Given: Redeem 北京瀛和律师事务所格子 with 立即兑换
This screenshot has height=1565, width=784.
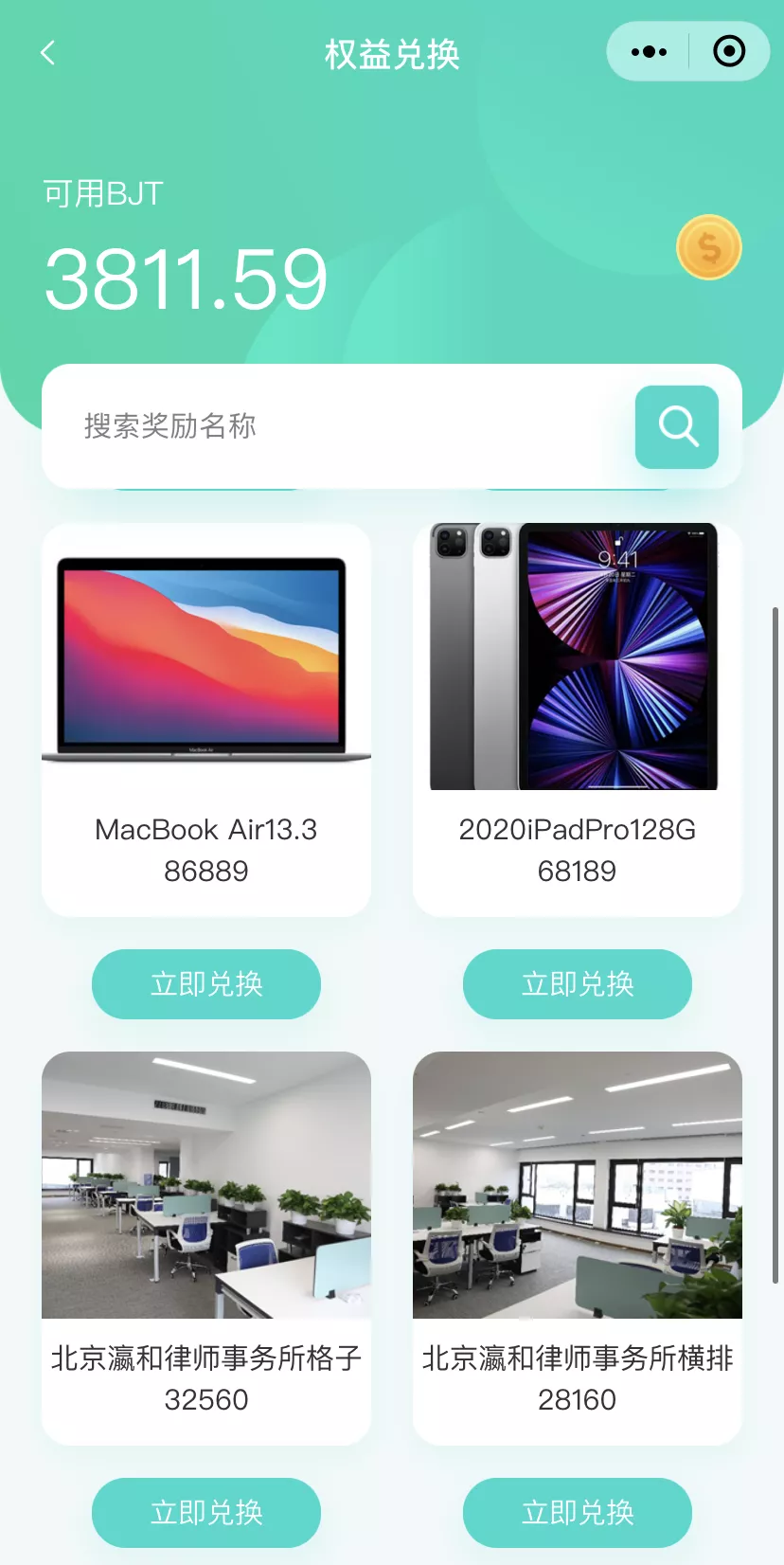Looking at the screenshot, I should (206, 1512).
